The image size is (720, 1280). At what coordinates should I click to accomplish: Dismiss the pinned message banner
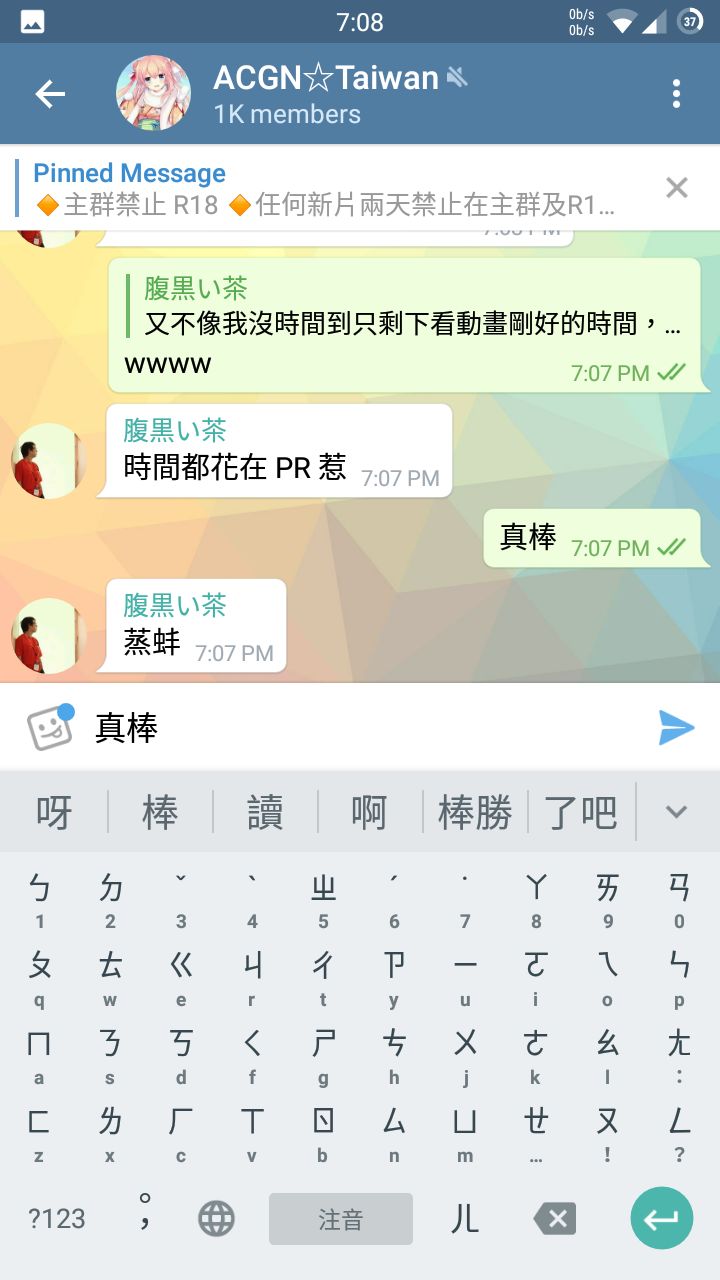click(677, 187)
